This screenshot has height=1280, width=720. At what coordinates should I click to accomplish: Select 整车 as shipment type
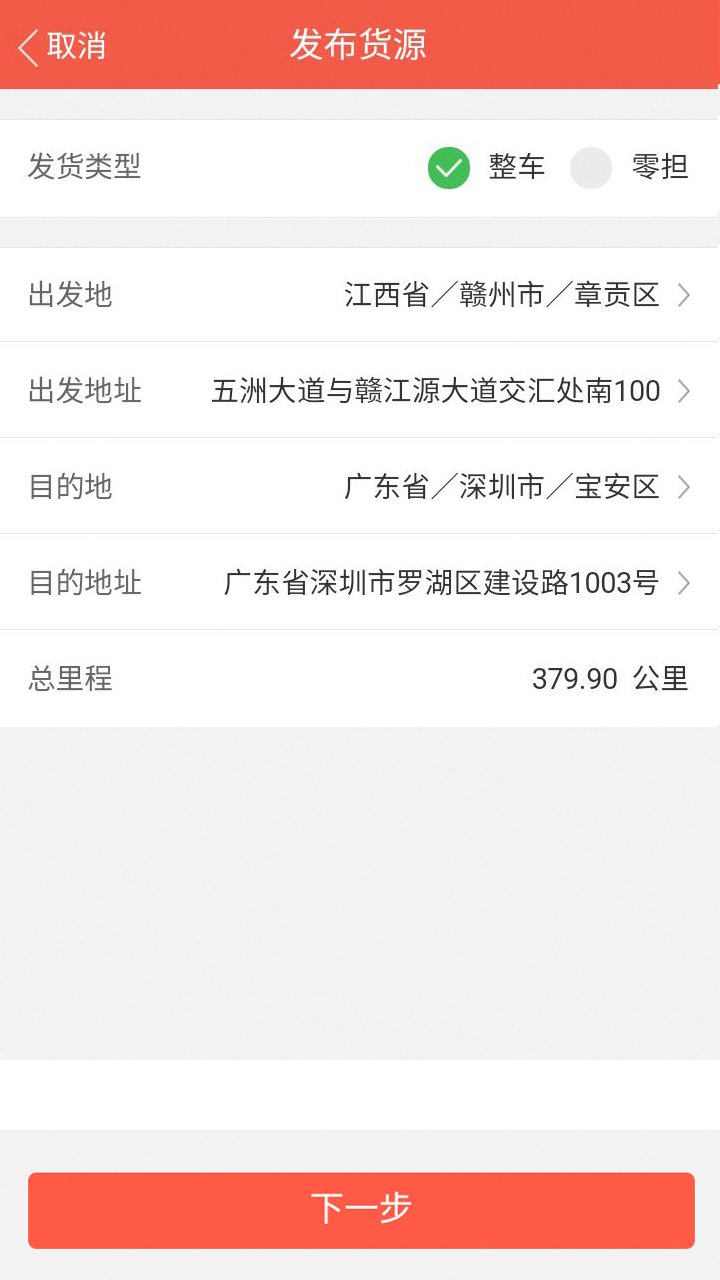pos(450,168)
